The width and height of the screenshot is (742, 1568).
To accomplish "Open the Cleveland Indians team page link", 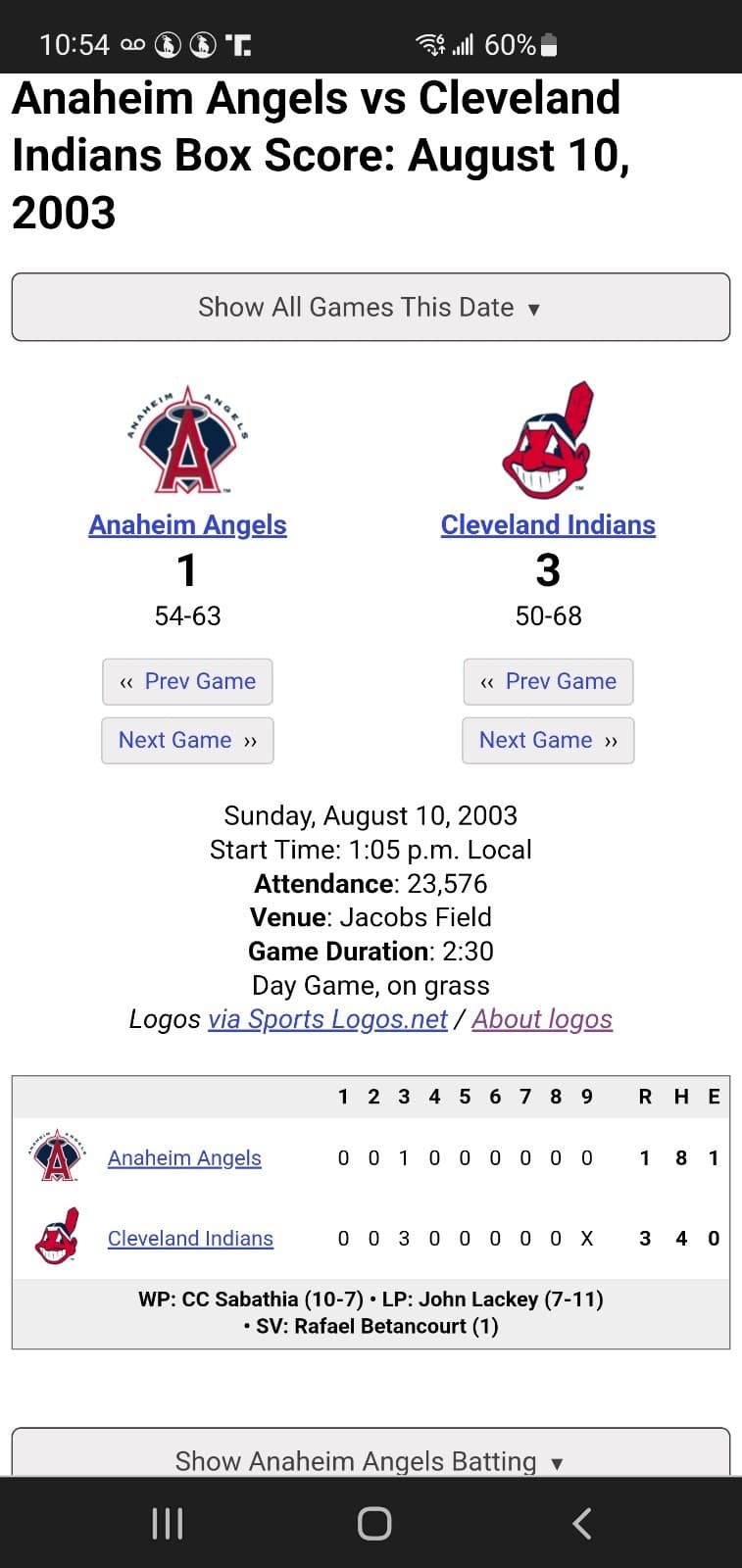I will point(547,524).
